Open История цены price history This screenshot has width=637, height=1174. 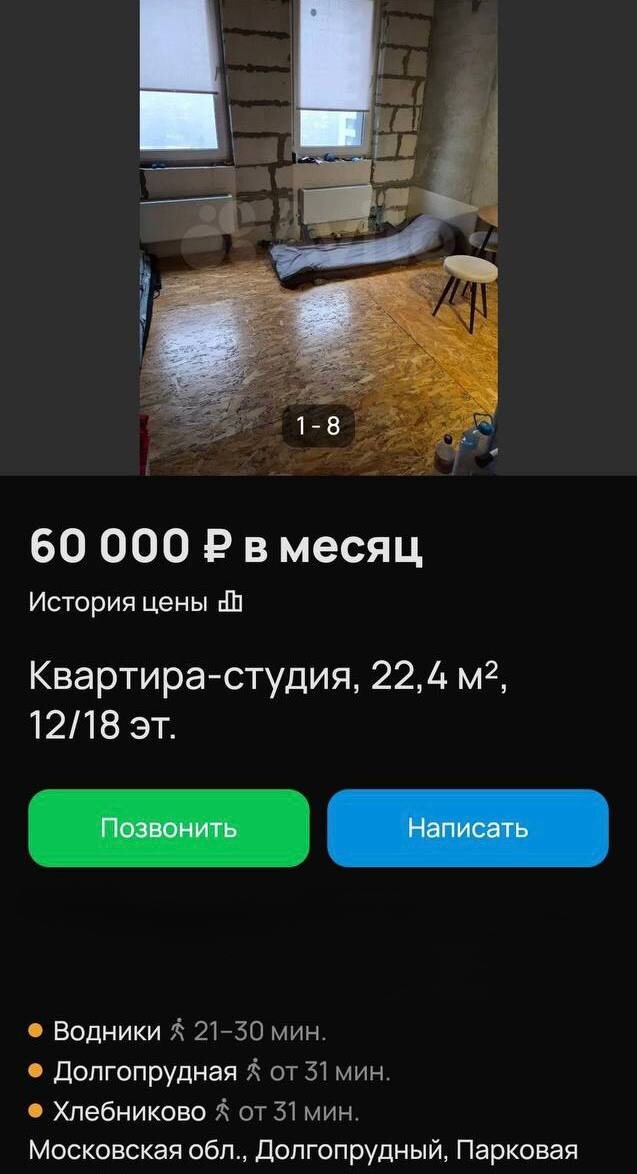click(x=135, y=602)
